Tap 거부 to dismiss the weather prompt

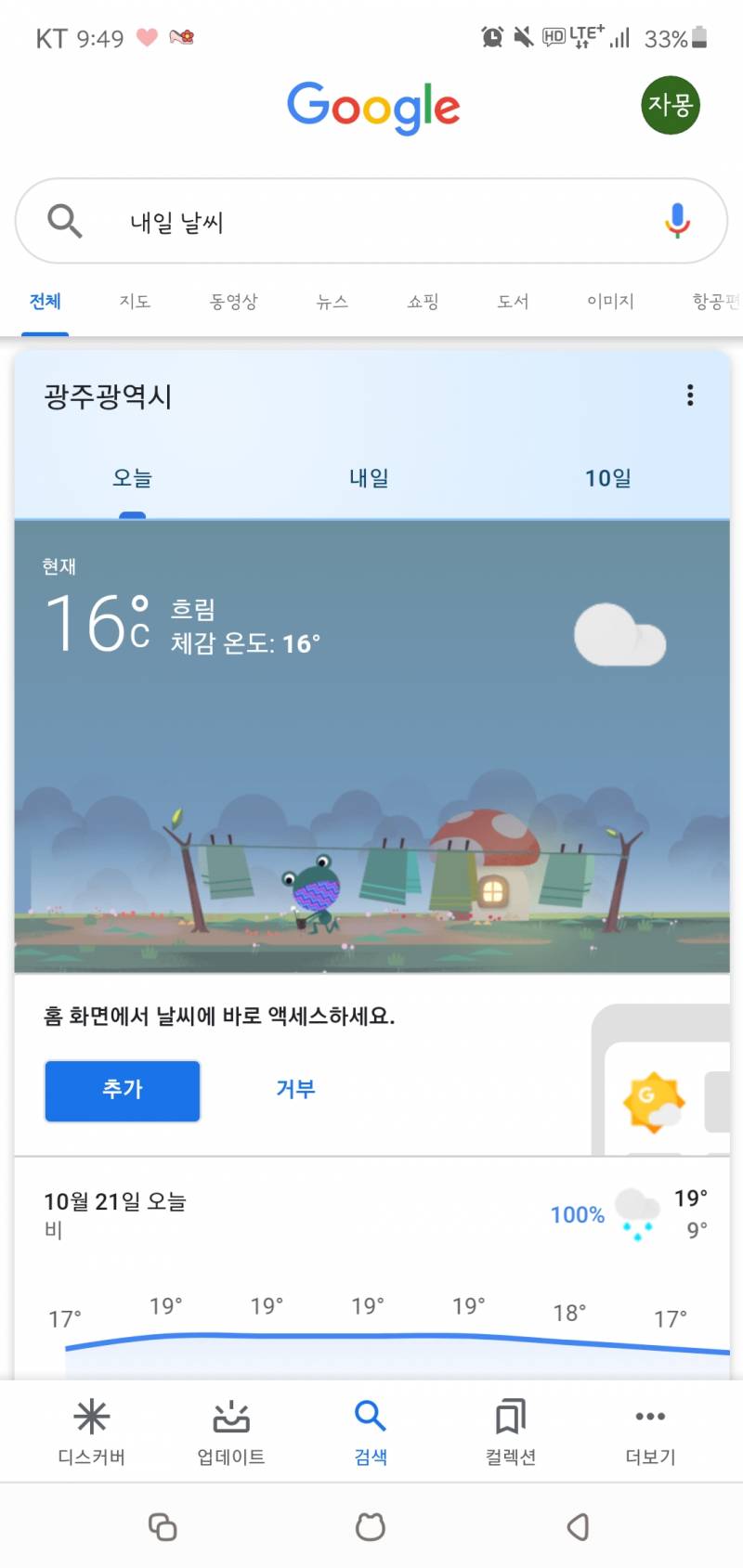[295, 1088]
